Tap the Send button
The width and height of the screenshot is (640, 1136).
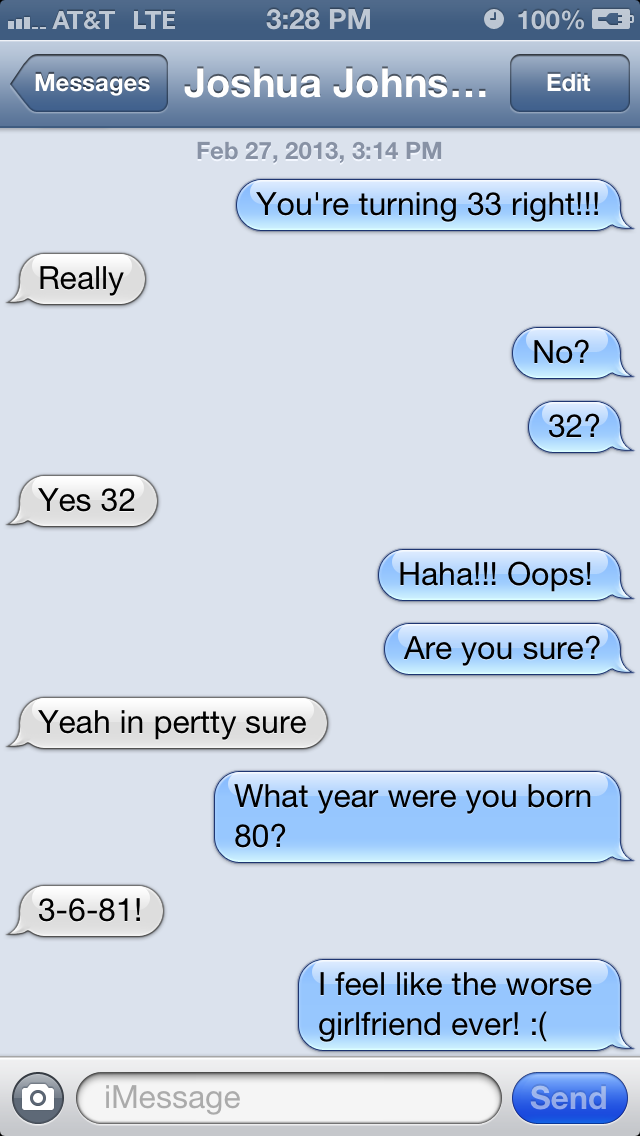click(568, 1098)
